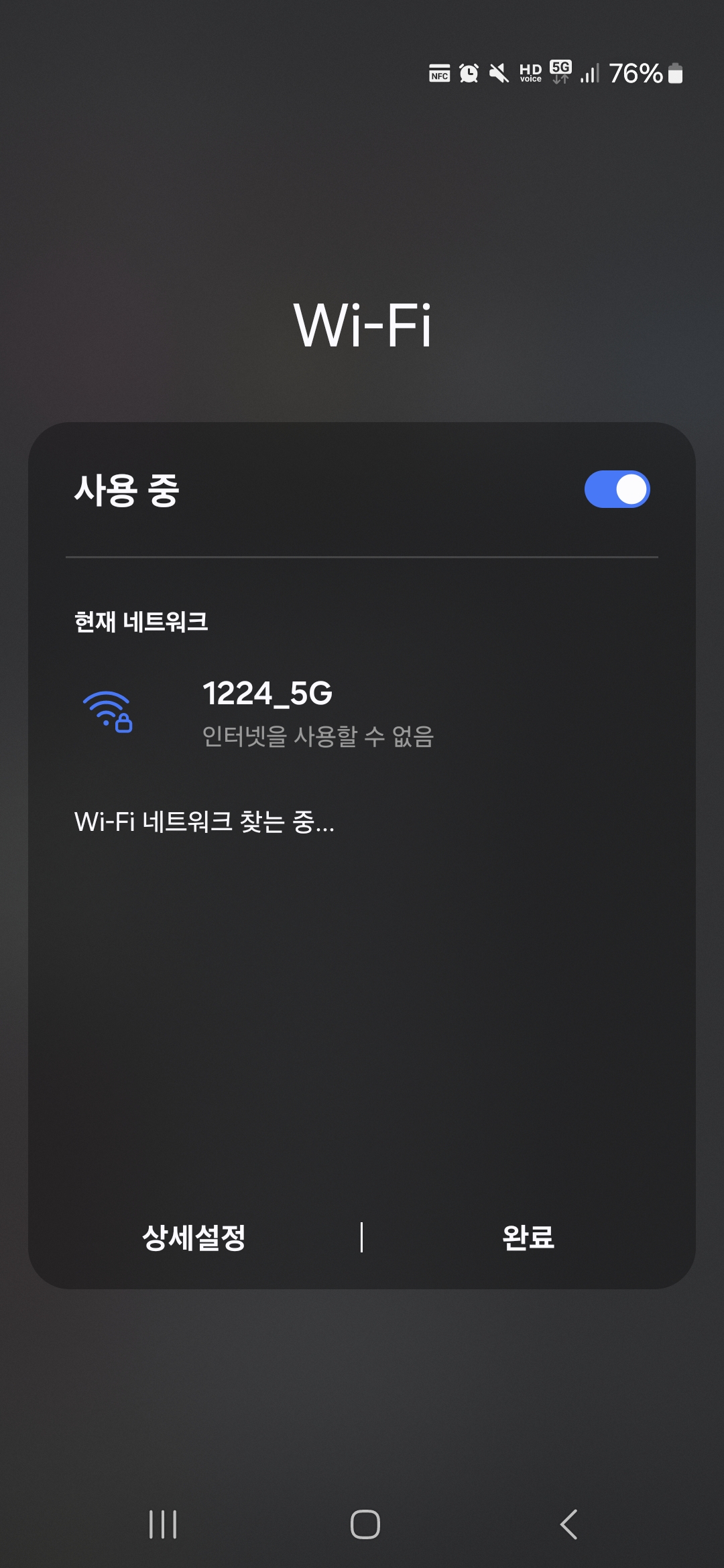
Task: Tap the 현재 네트워크 section header
Action: [141, 622]
